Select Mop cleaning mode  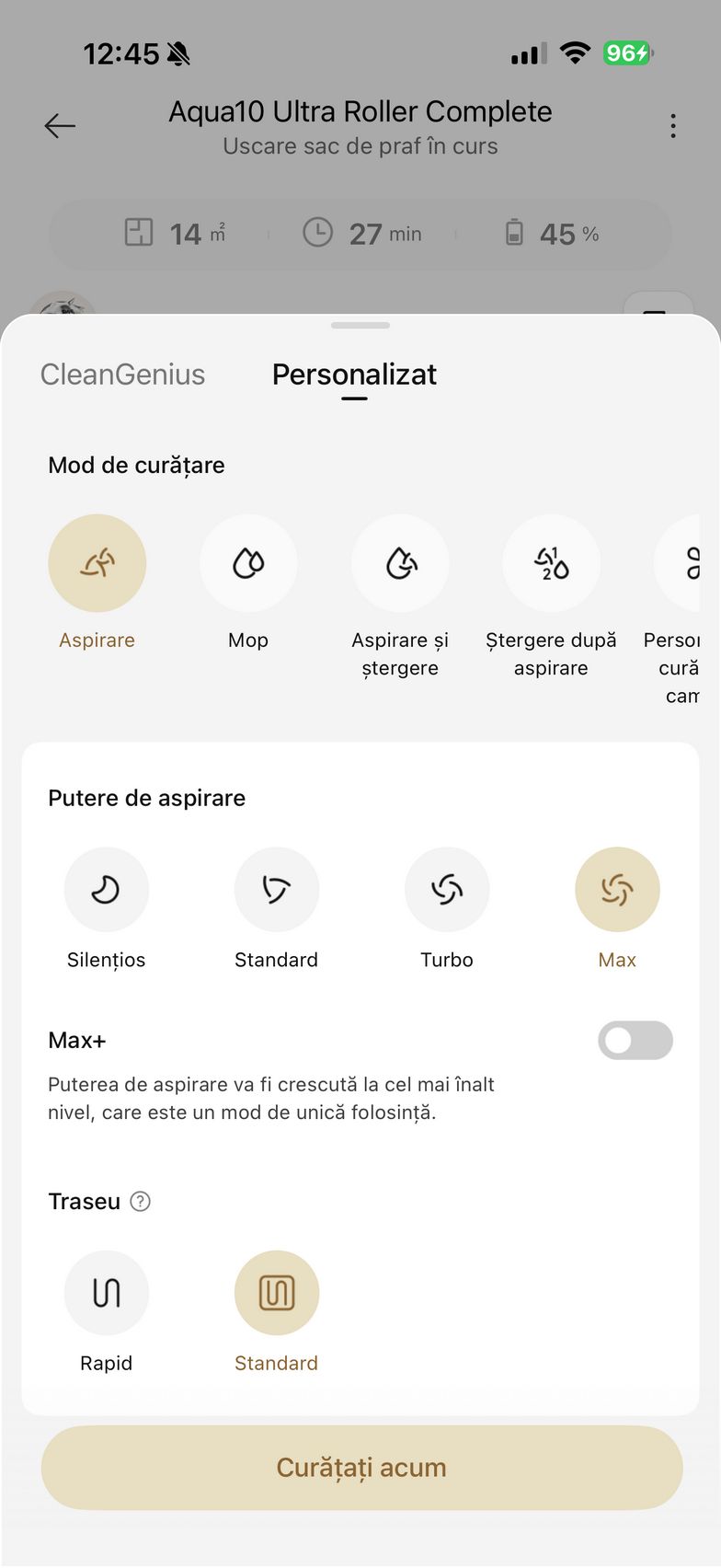[248, 563]
